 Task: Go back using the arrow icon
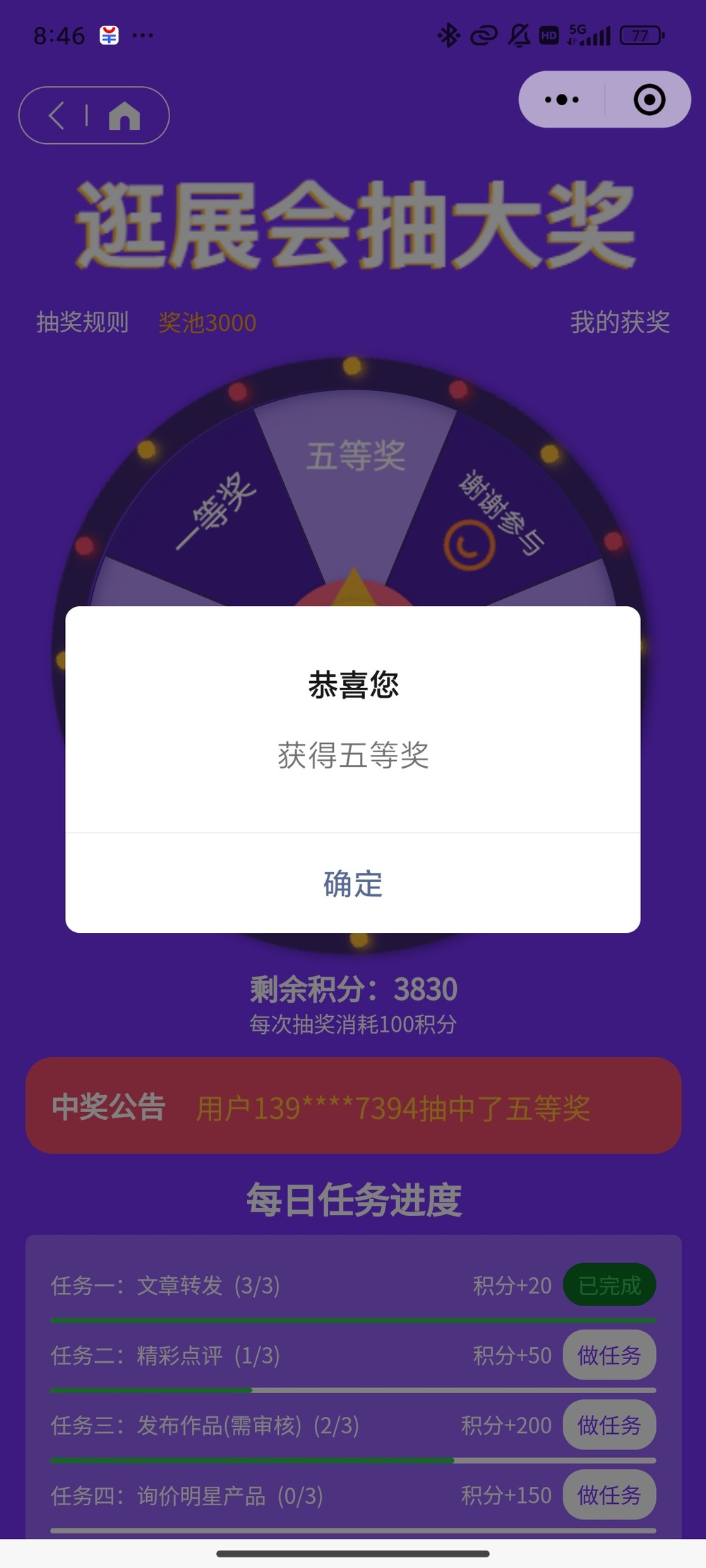56,115
